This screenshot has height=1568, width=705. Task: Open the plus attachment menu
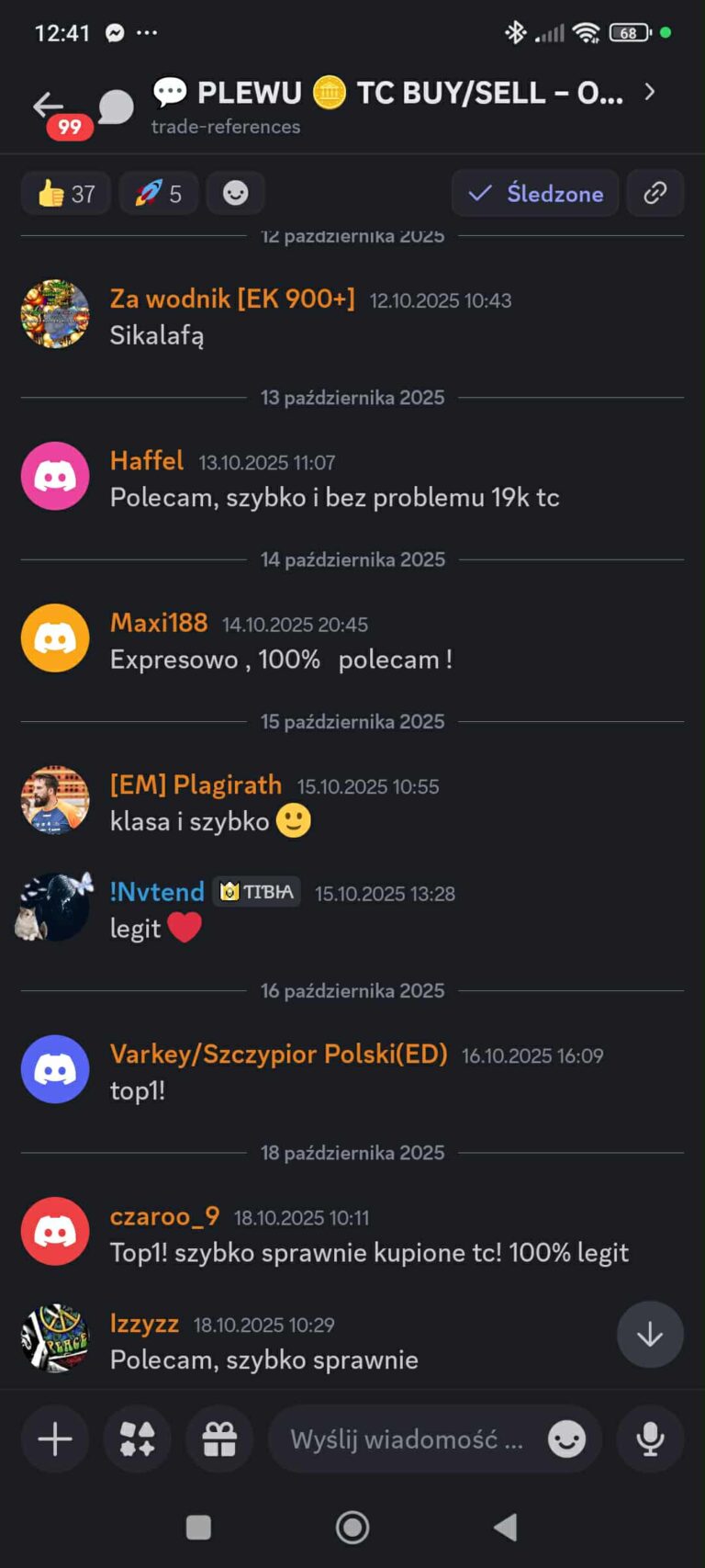pyautogui.click(x=55, y=1438)
